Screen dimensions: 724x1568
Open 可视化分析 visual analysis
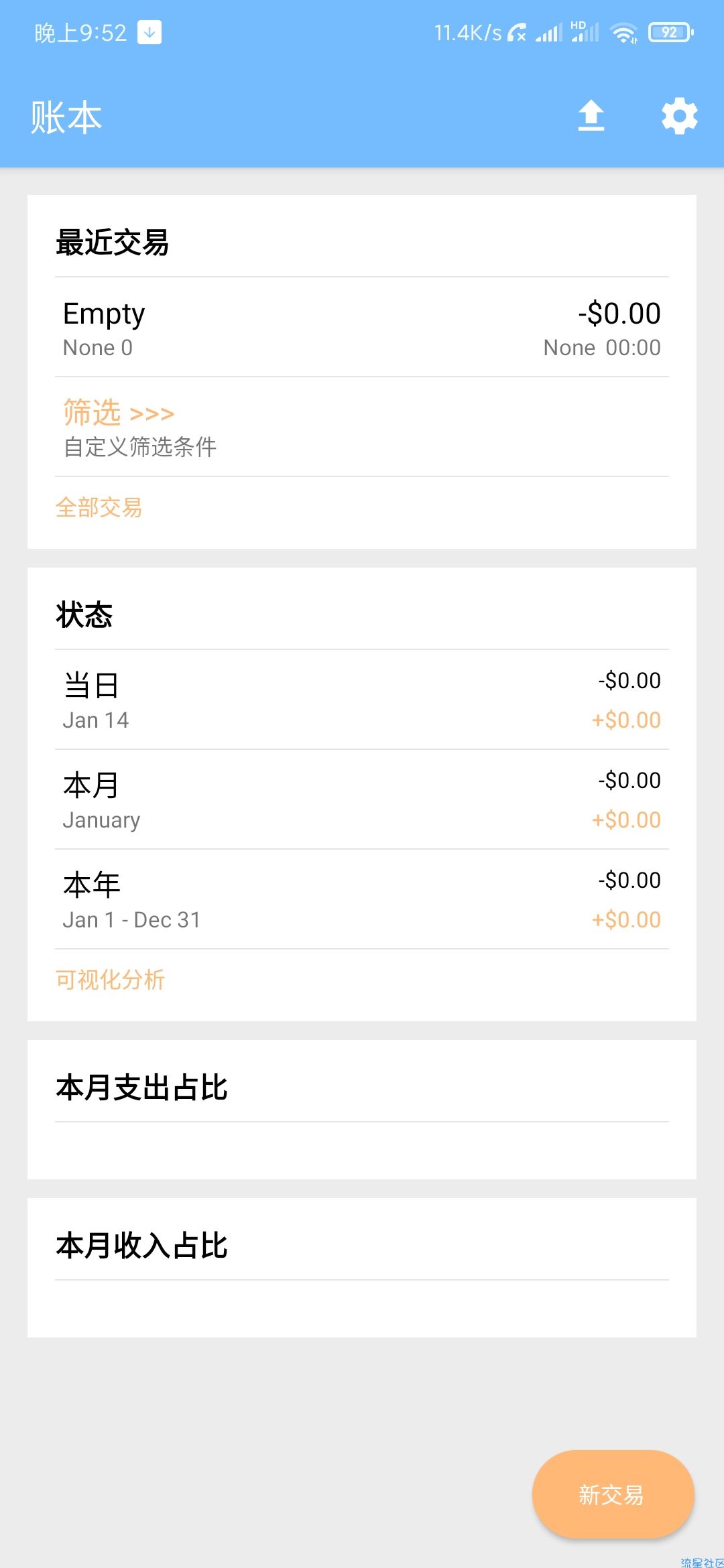110,980
